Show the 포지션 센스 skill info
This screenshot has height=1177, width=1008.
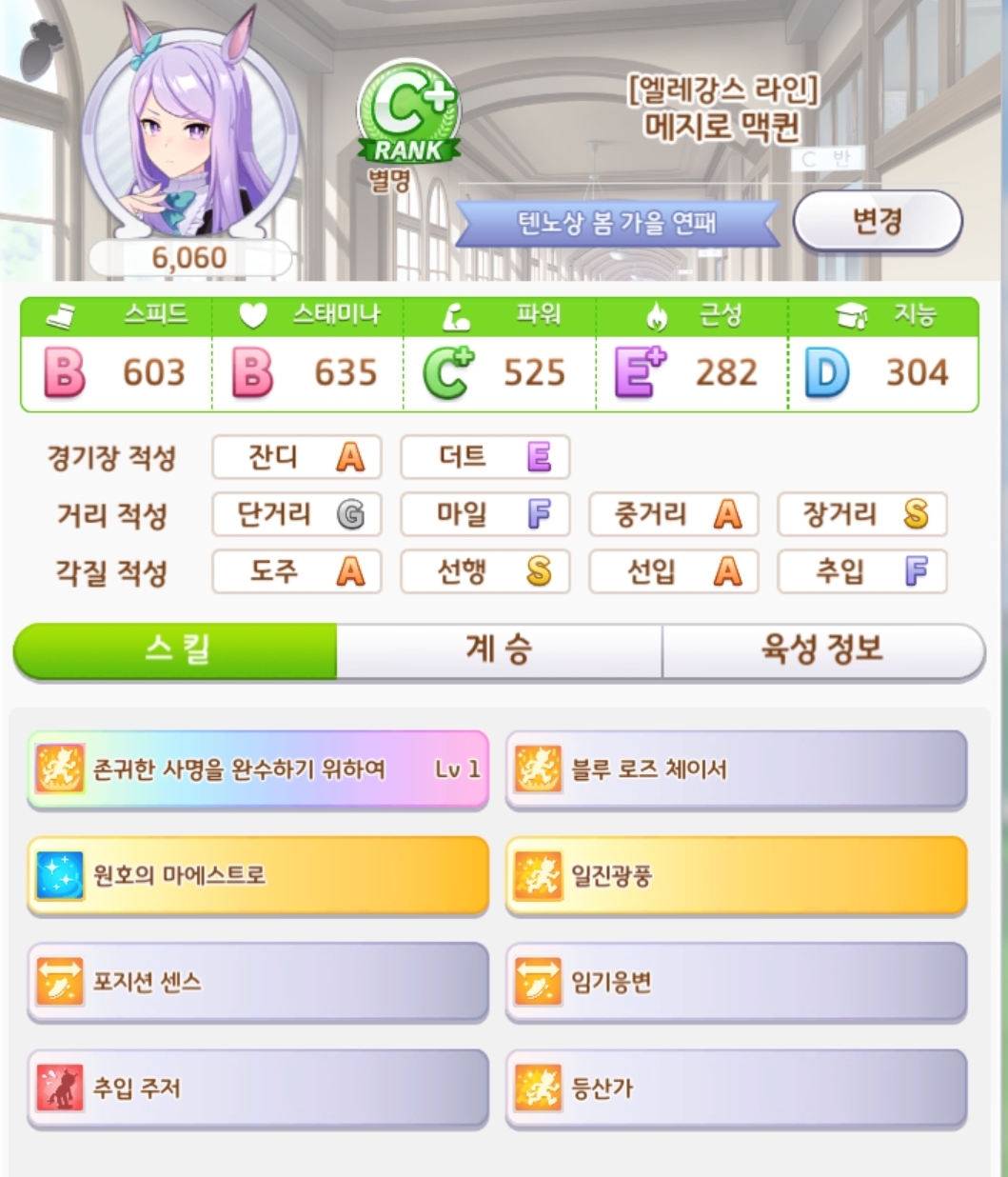coord(257,982)
